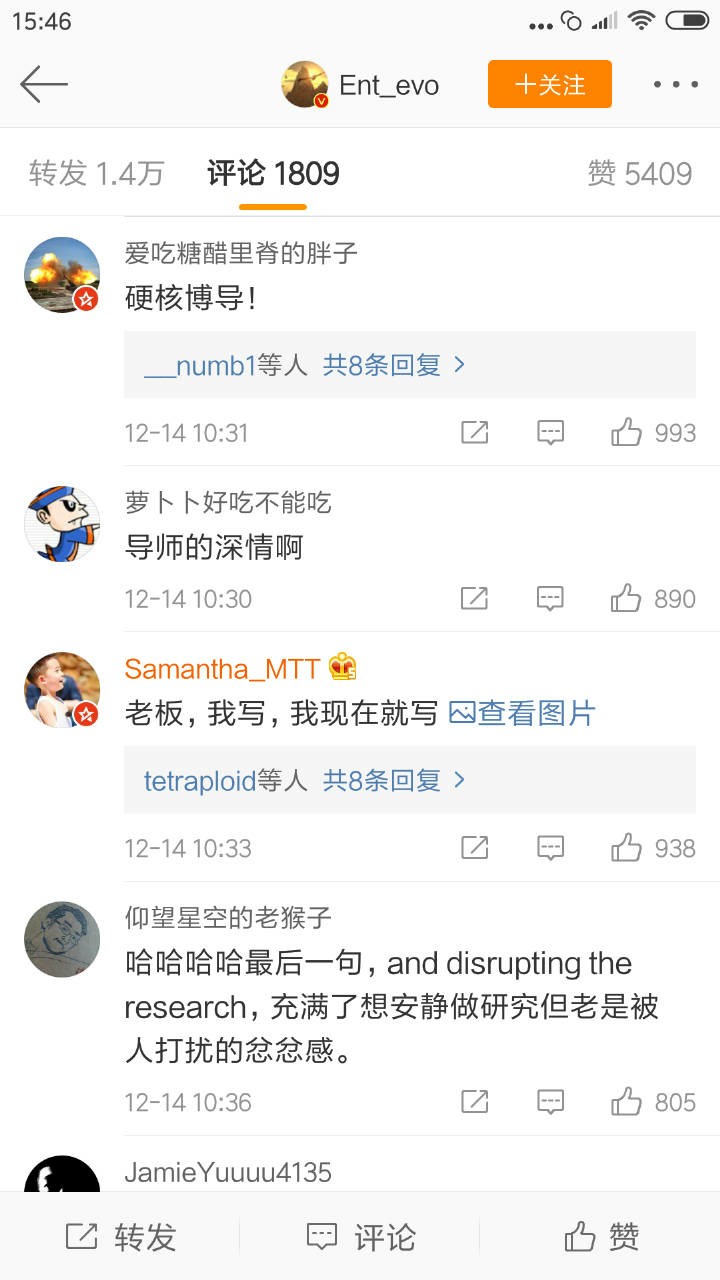Screen dimensions: 720x1280
Task: Write a comment via bottom 评论
Action: pos(361,1237)
